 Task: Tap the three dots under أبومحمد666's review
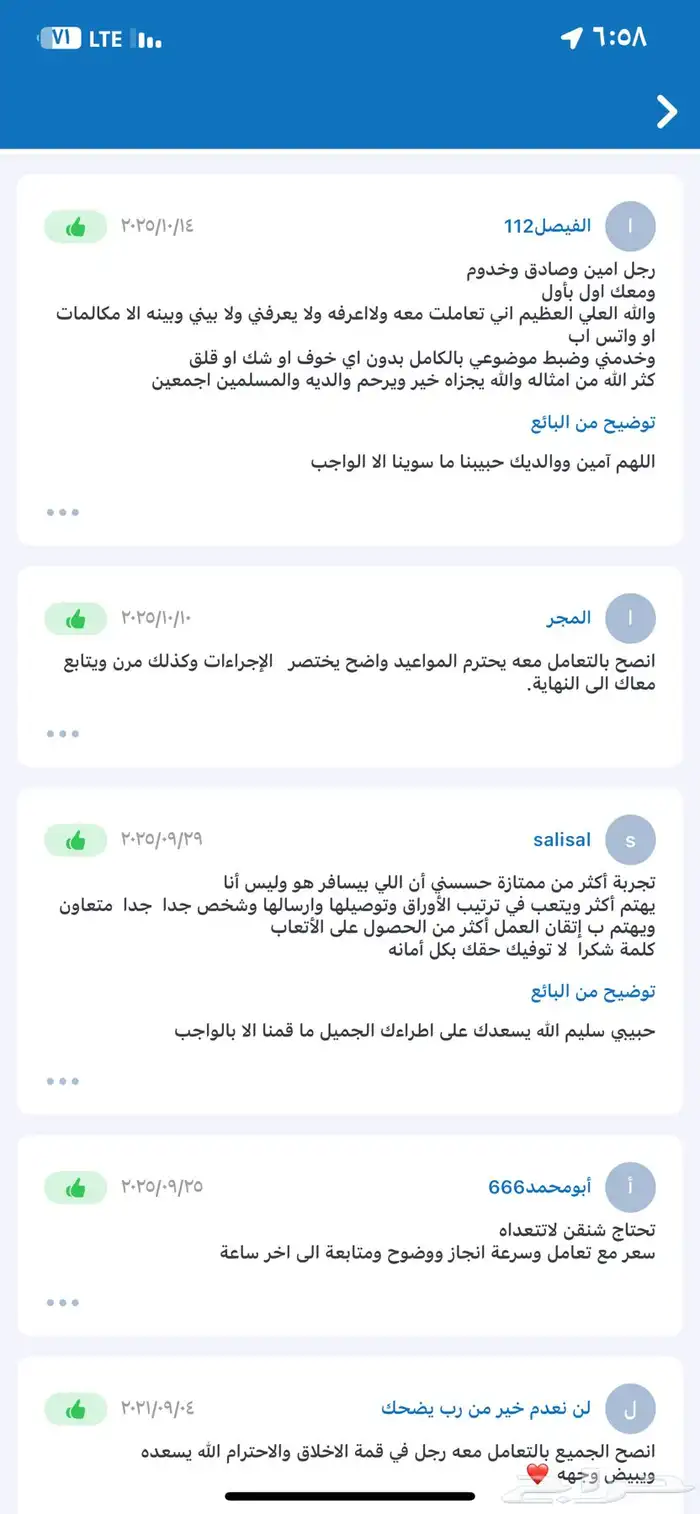pos(62,1302)
